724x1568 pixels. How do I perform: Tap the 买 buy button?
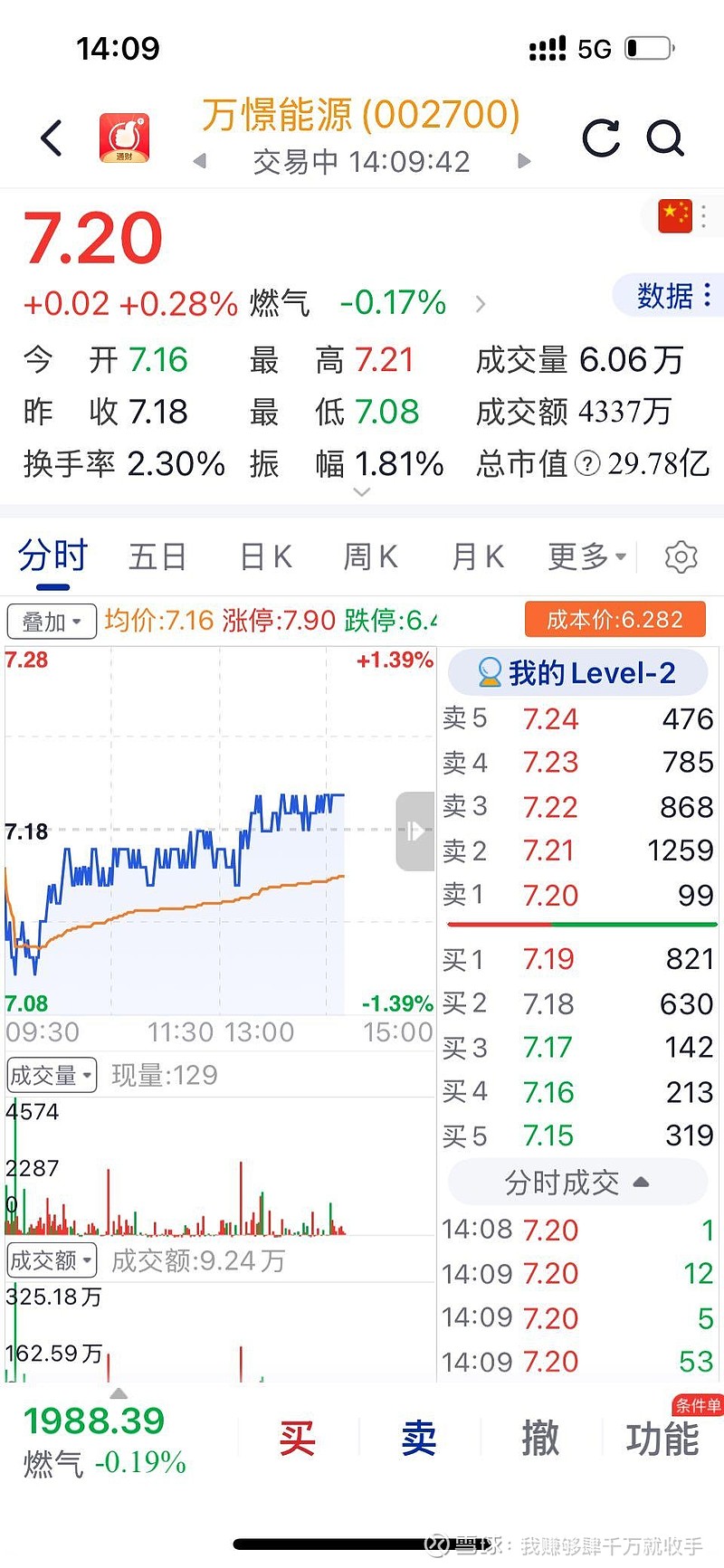(x=297, y=1439)
